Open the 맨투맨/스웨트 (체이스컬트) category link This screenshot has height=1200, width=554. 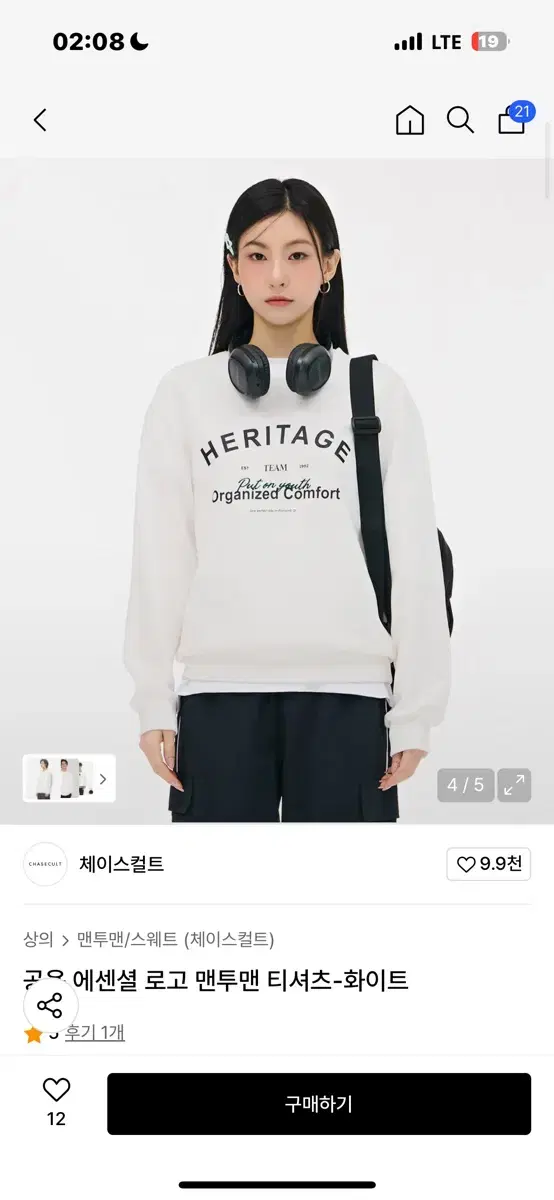click(176, 939)
